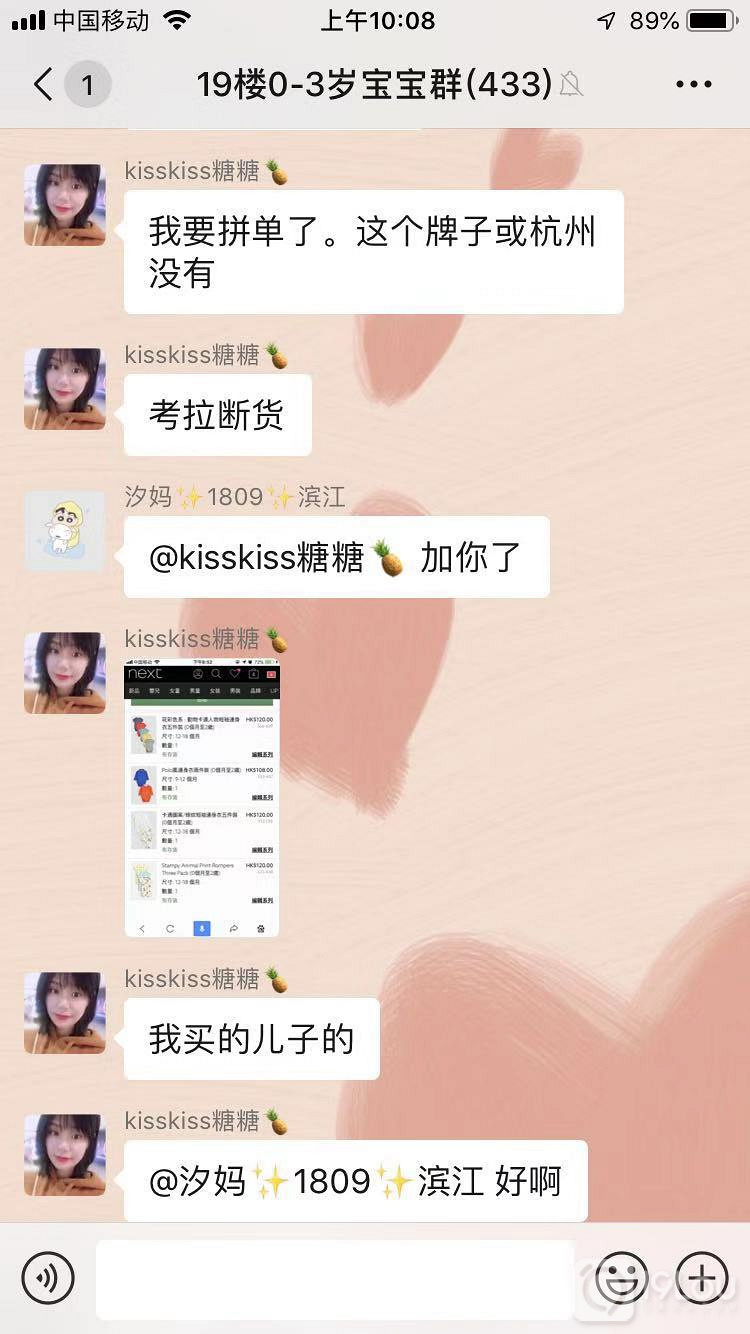View kisskiss糖糖's profile from 考拉断货 message
Image resolution: width=750 pixels, height=1334 pixels.
tap(65, 389)
